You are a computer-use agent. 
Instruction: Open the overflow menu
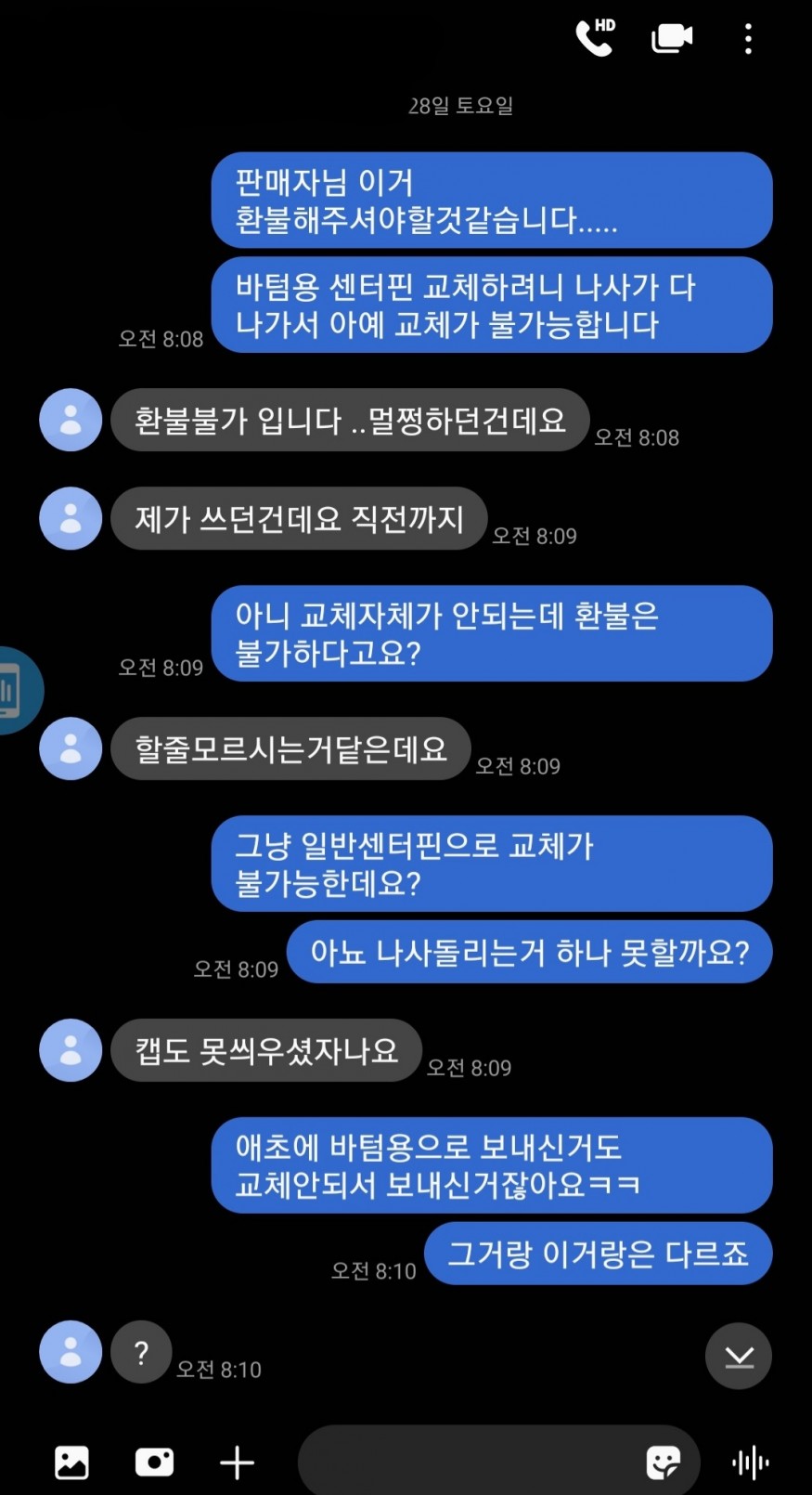coord(748,38)
